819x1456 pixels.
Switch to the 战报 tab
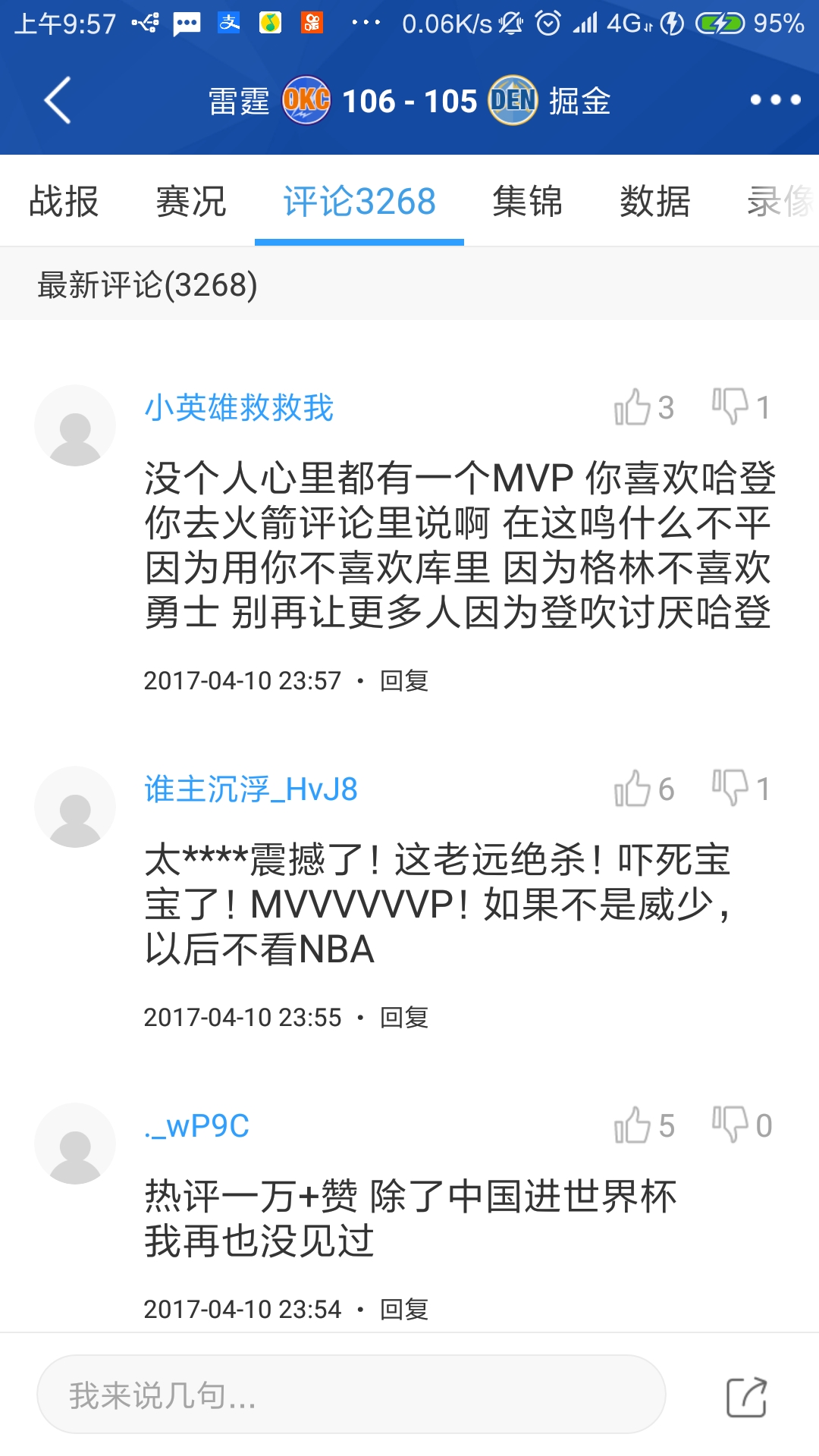click(64, 202)
